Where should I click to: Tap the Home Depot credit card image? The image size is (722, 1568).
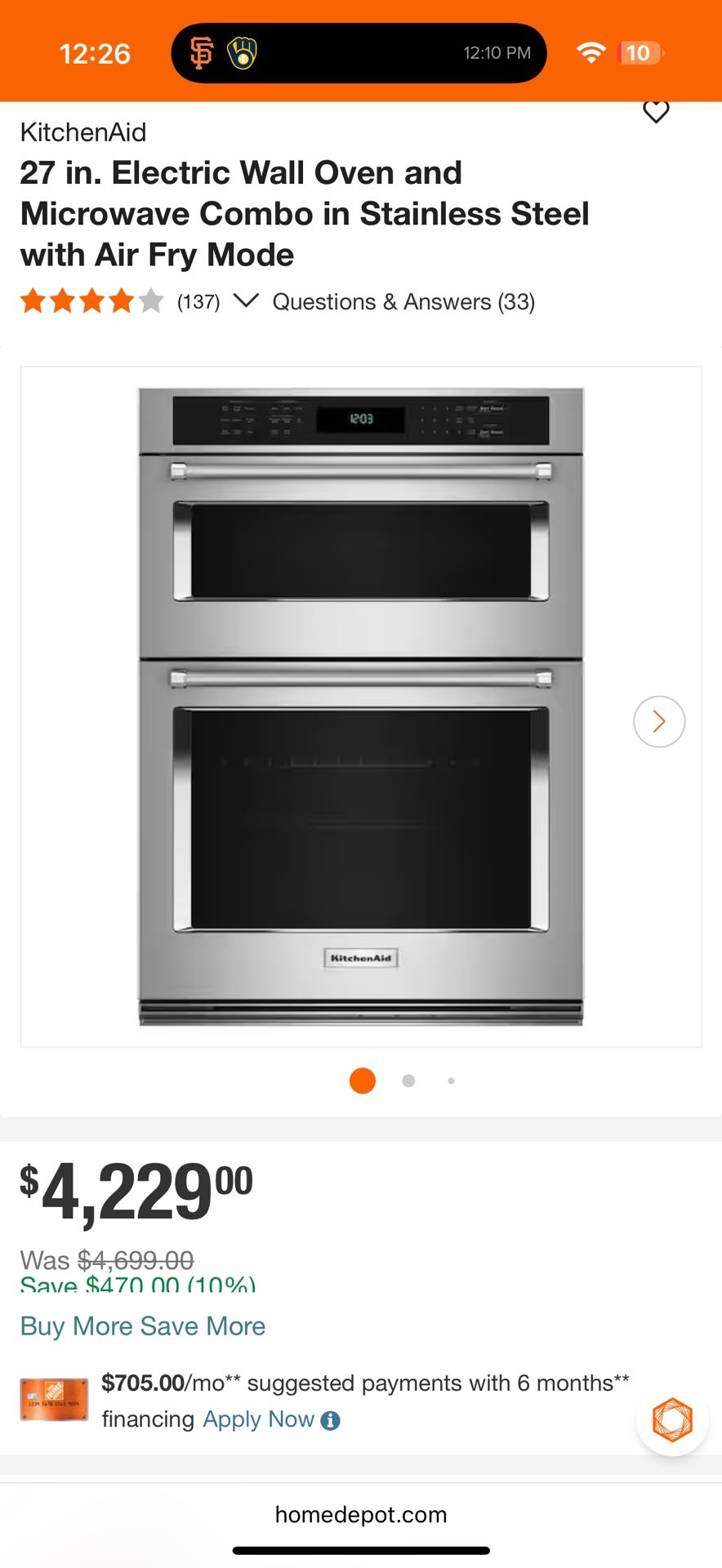click(54, 1399)
